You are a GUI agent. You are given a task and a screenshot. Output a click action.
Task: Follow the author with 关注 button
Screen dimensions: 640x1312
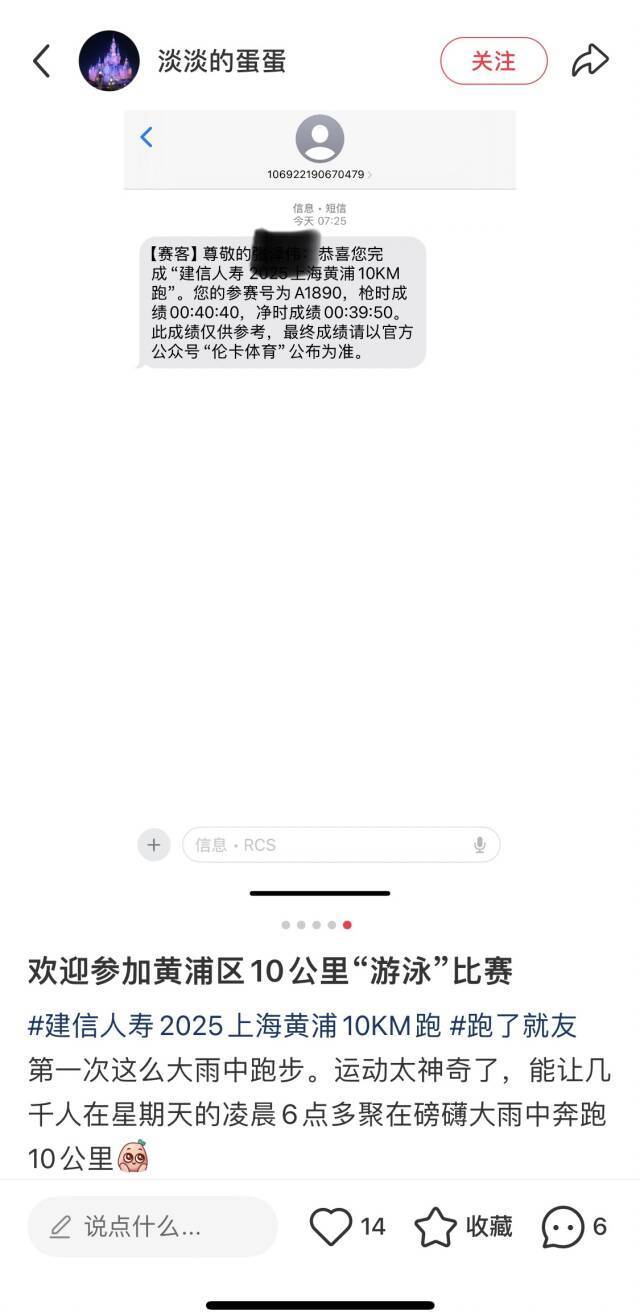pos(494,61)
